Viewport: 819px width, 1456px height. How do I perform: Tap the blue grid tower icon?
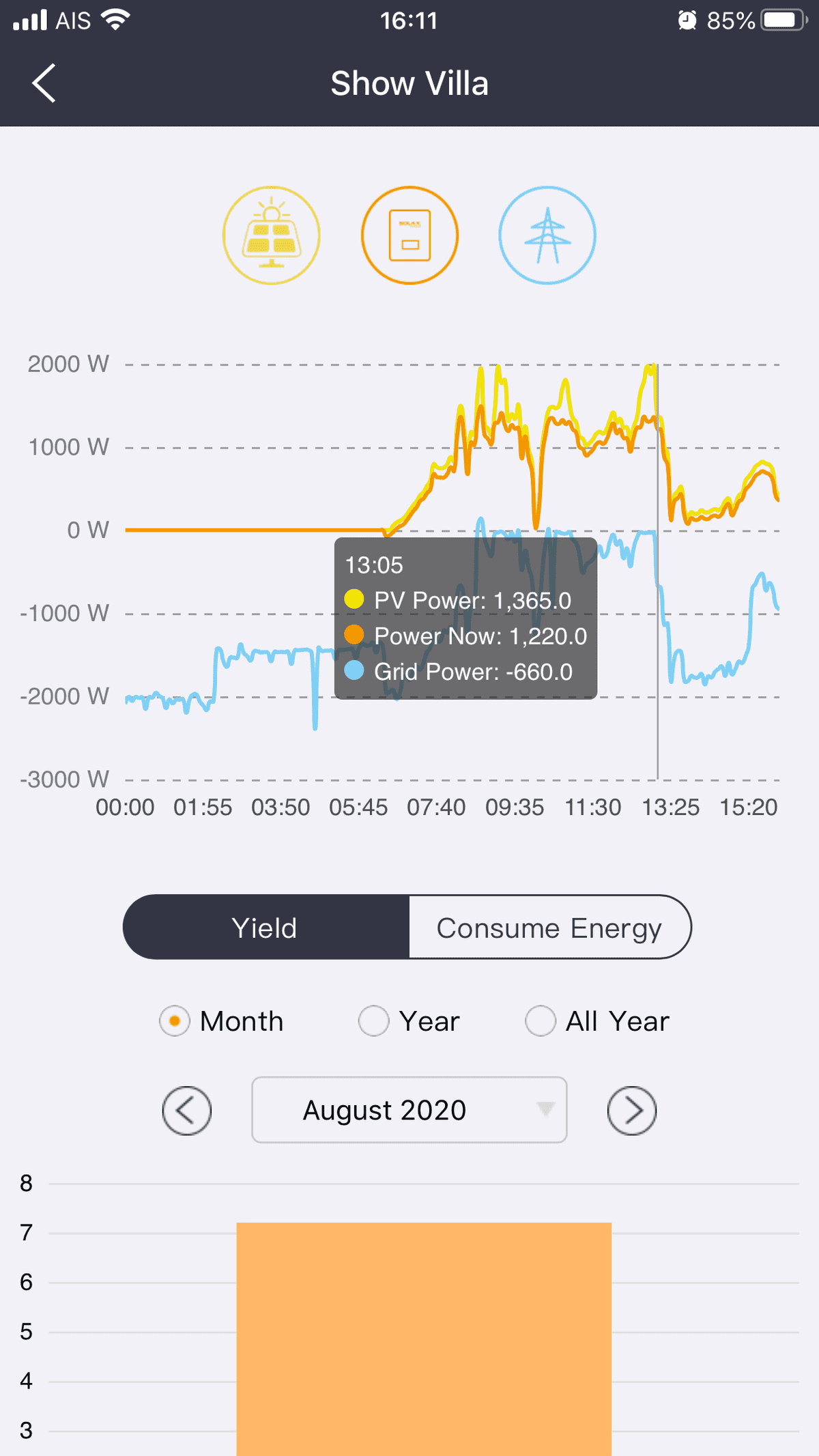click(x=547, y=235)
